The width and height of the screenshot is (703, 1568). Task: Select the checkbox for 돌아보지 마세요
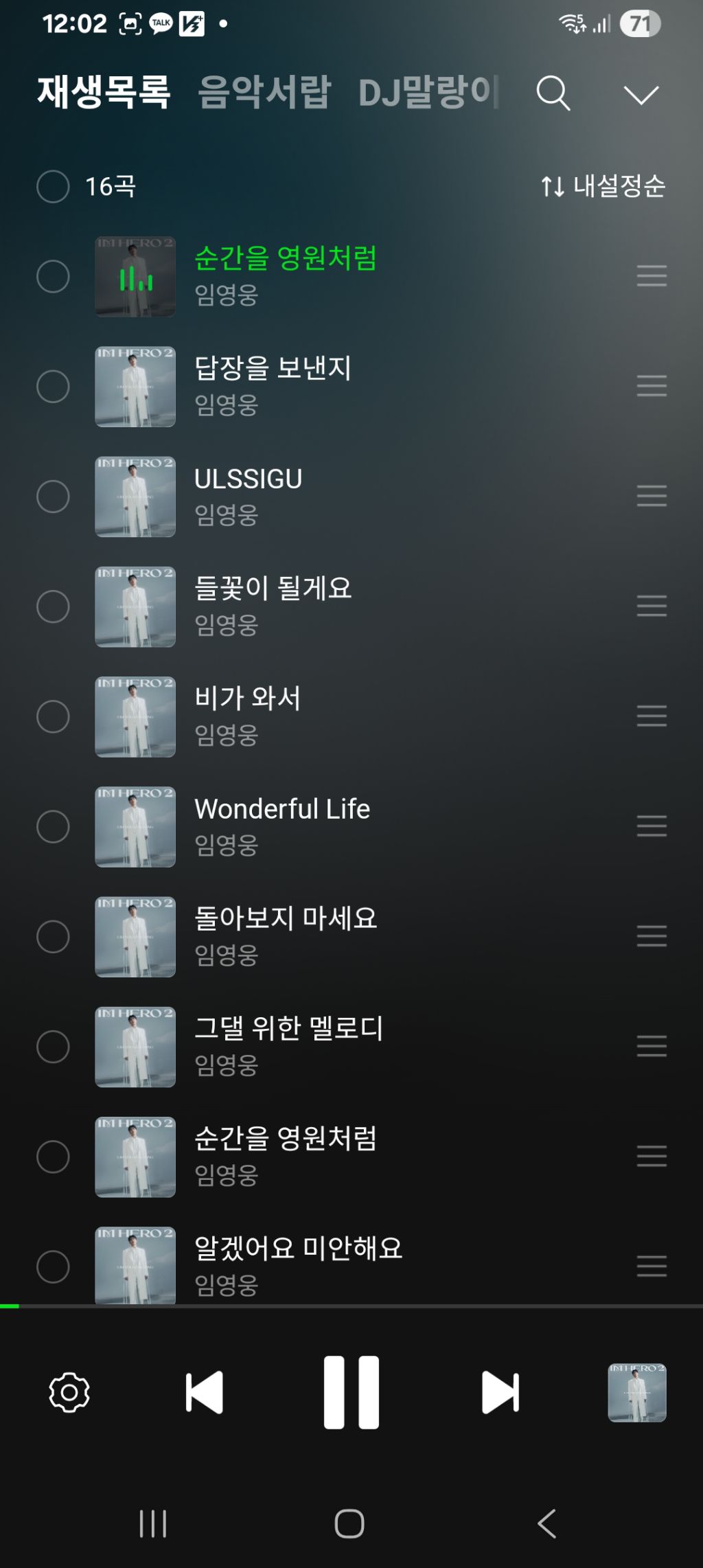click(x=53, y=936)
